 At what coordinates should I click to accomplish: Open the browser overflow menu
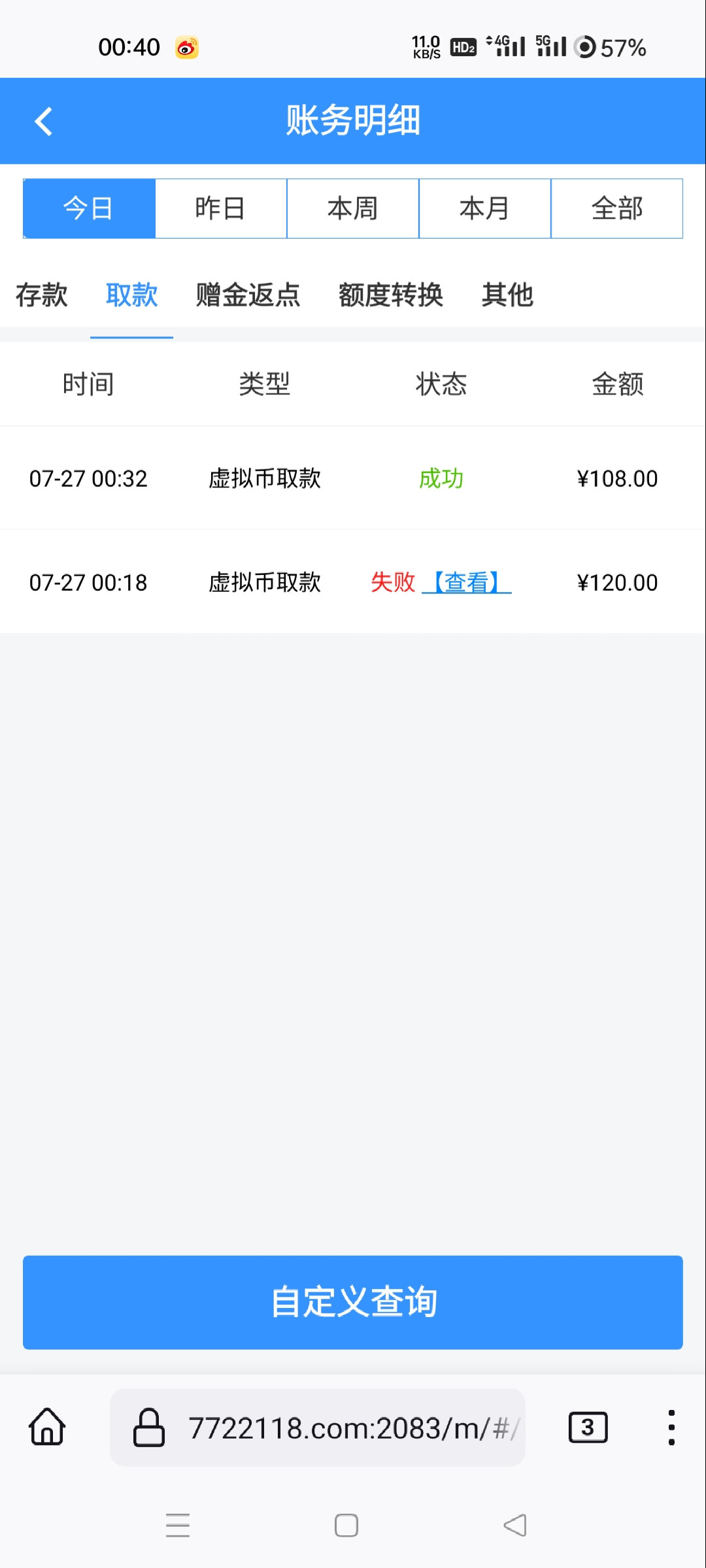point(671,1427)
